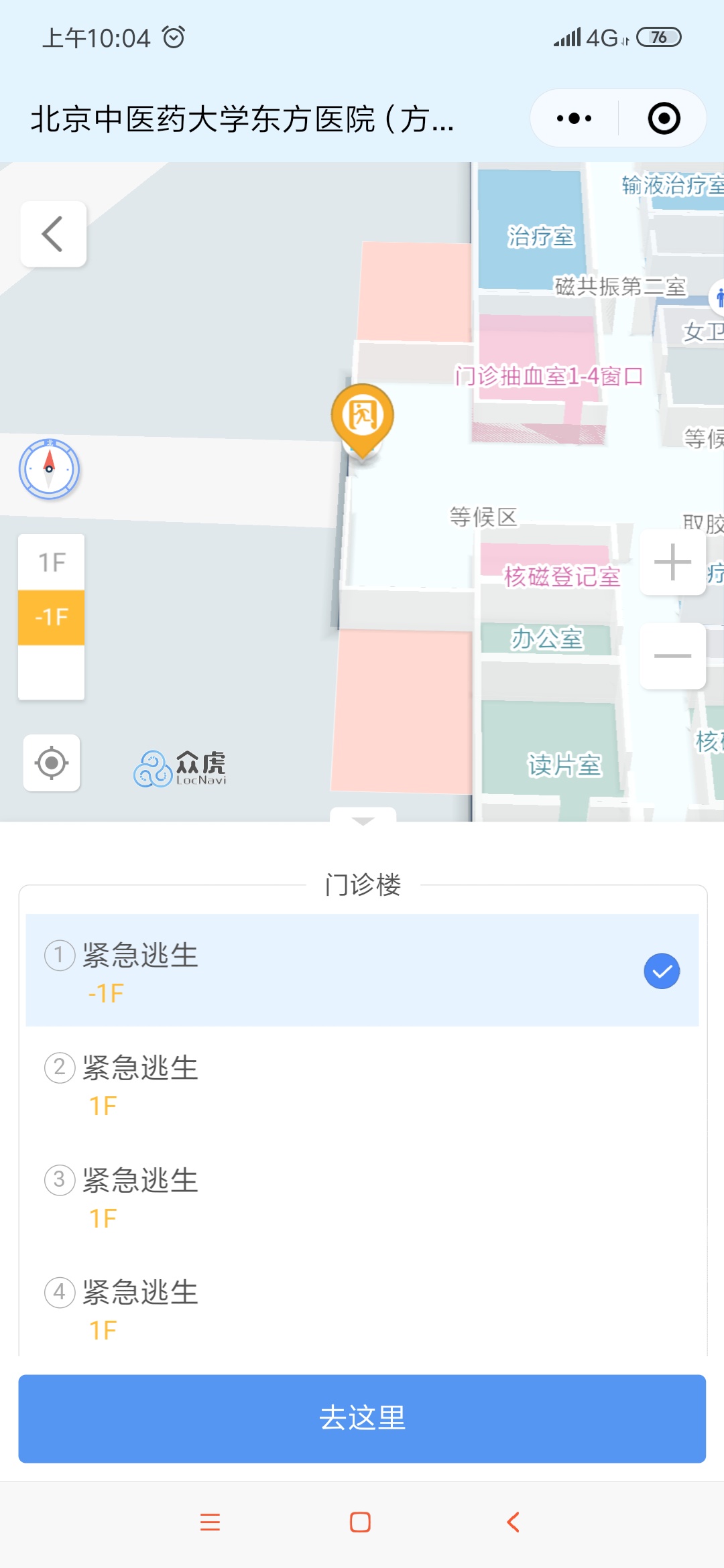
Task: Zoom in the map with plus button
Action: point(672,562)
